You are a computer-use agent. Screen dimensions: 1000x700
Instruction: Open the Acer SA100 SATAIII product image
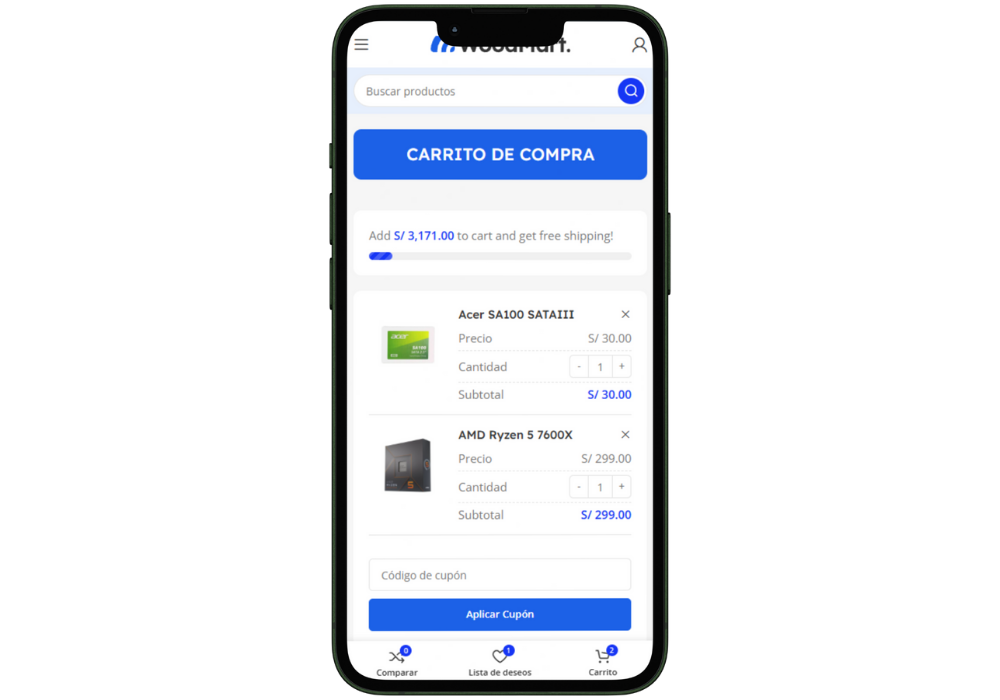(407, 345)
